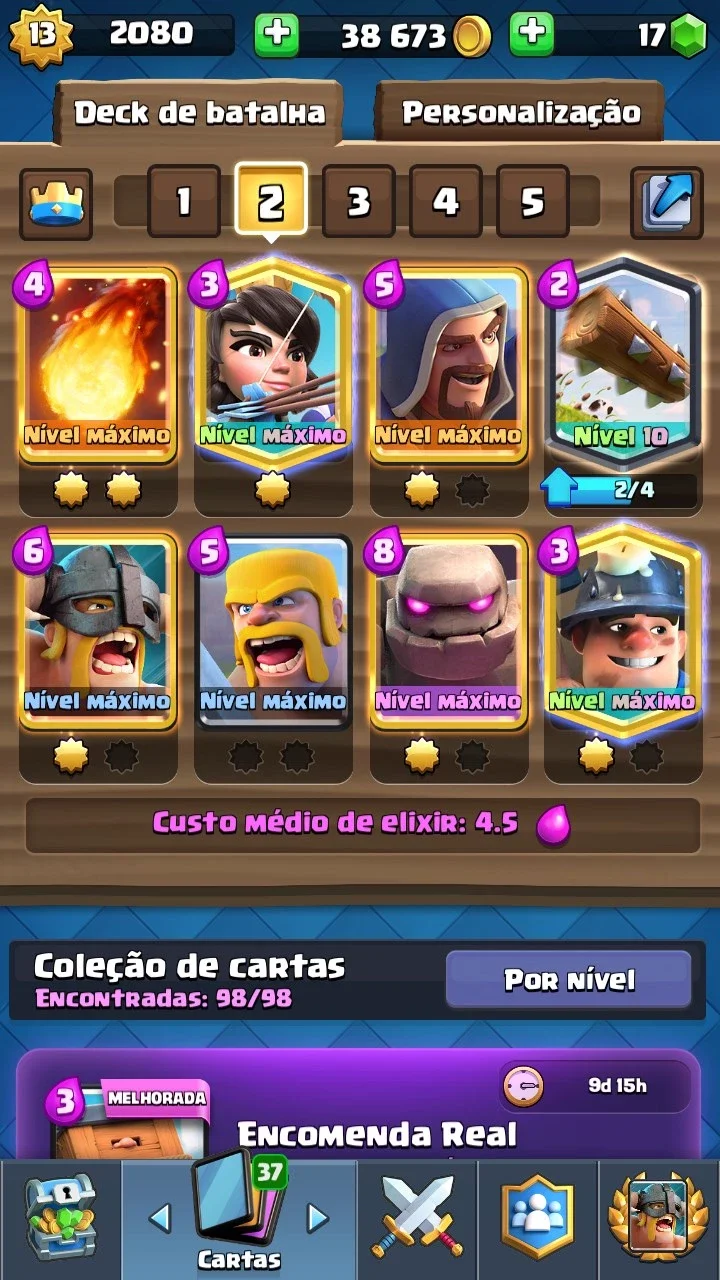Buy gems with the green plus button
Screen dimensions: 720x1280
[532, 35]
